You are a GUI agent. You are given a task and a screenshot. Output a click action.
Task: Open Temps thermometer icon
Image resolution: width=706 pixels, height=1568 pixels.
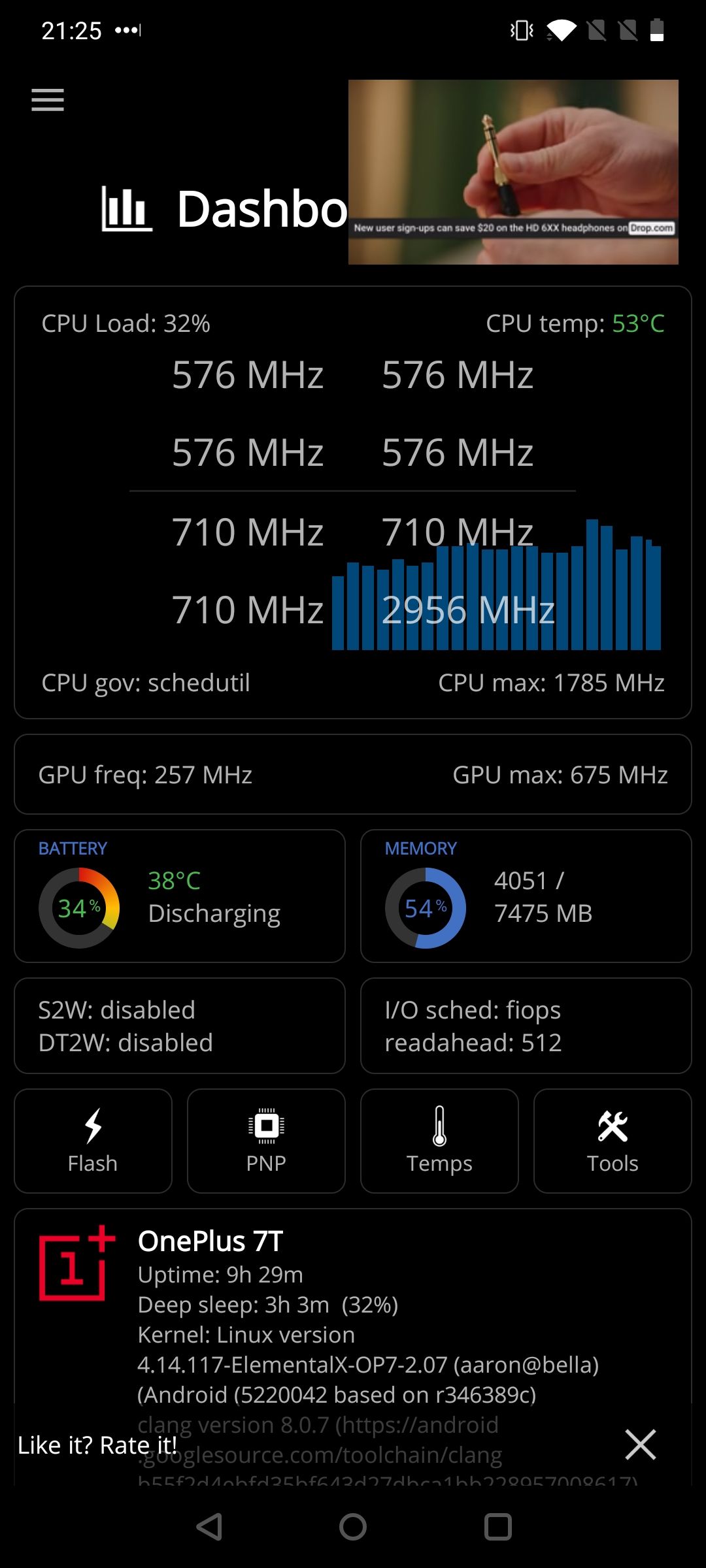(x=439, y=1141)
